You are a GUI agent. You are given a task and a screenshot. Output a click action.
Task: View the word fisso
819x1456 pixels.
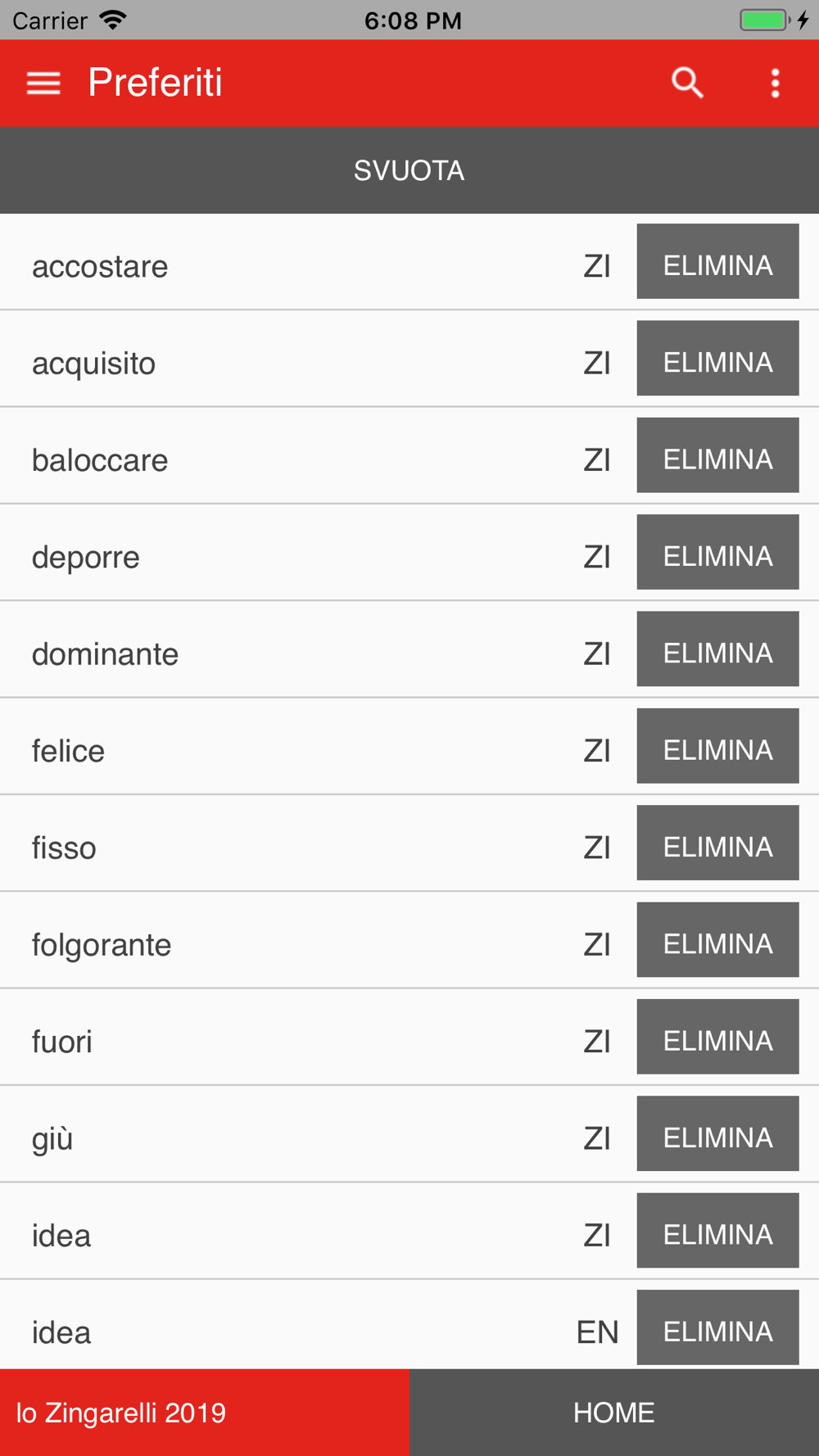tap(64, 848)
